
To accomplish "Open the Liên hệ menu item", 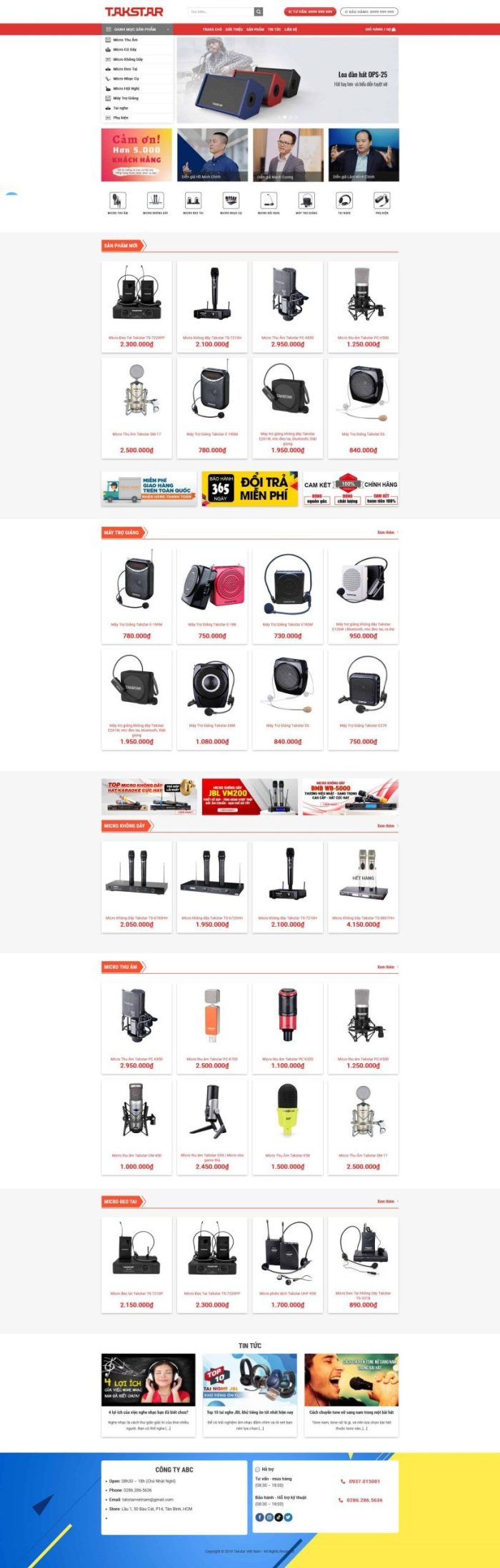I will click(x=291, y=29).
